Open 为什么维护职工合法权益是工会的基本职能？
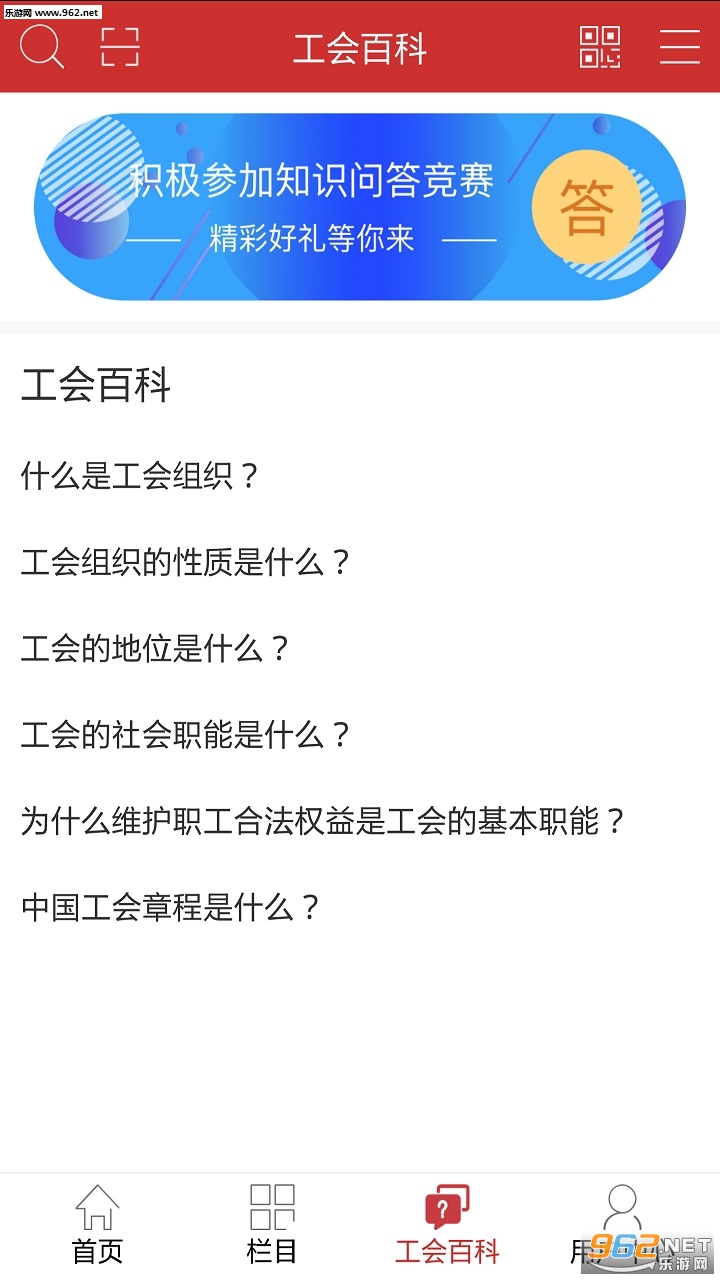Screen dimensions: 720x1280 (323, 822)
